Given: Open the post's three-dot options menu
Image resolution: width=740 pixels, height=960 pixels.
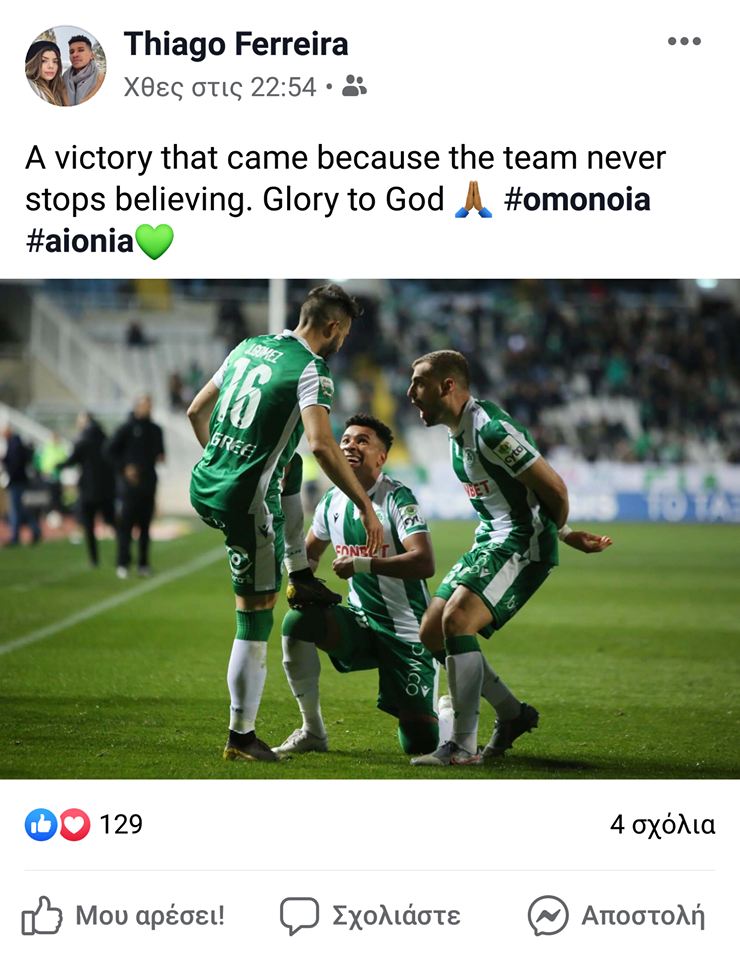Looking at the screenshot, I should (684, 41).
